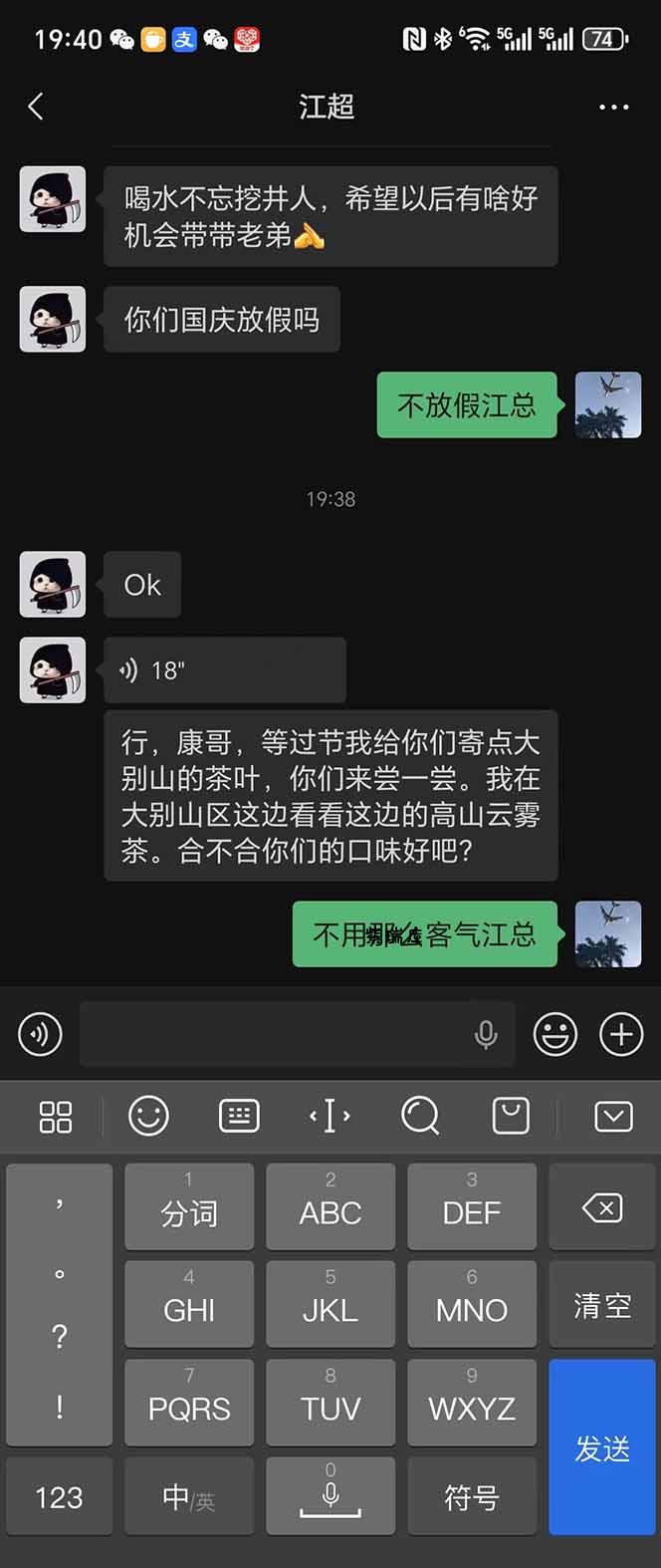Focus the message text field

click(x=274, y=1035)
